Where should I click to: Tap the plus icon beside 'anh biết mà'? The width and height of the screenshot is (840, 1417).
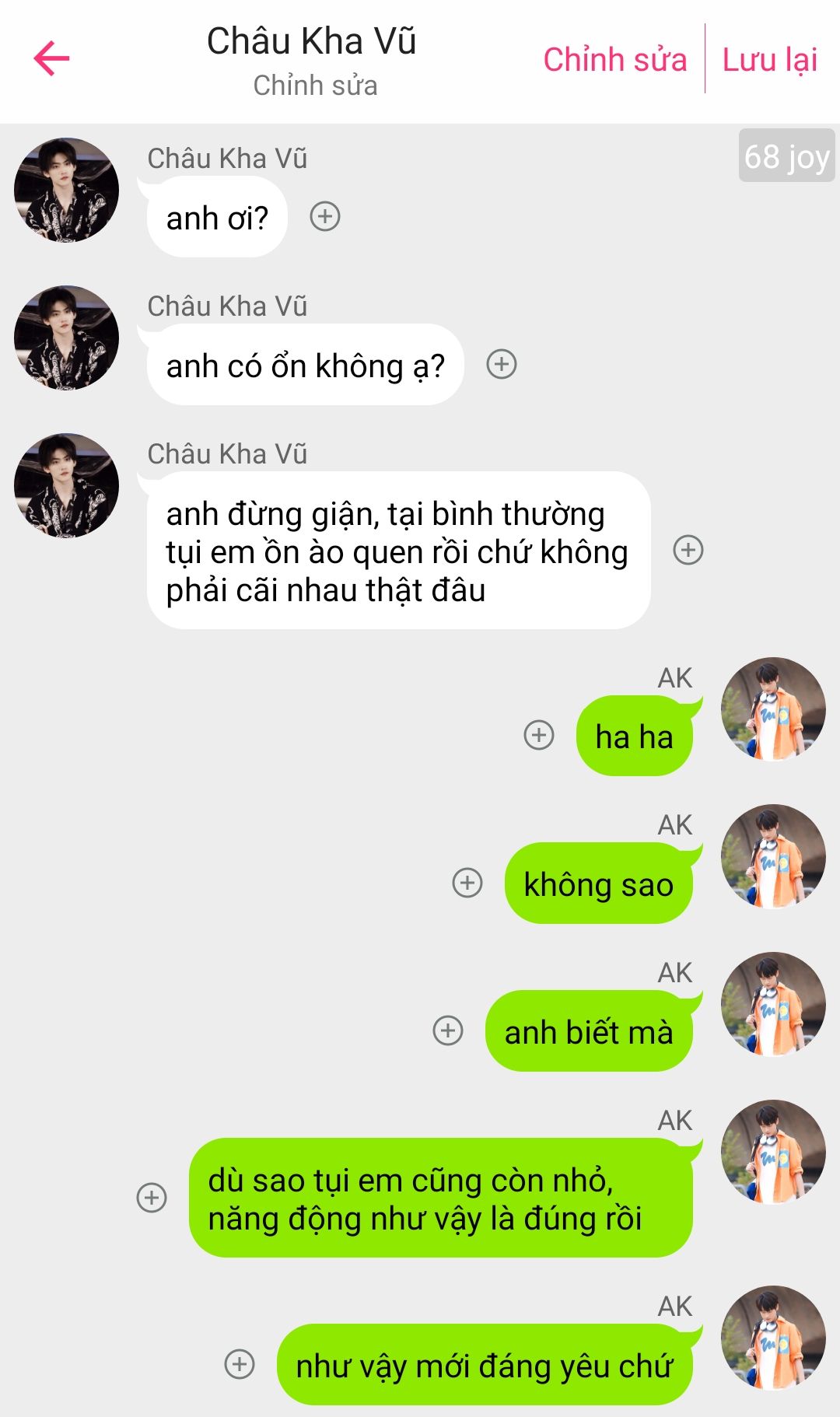(x=448, y=1030)
